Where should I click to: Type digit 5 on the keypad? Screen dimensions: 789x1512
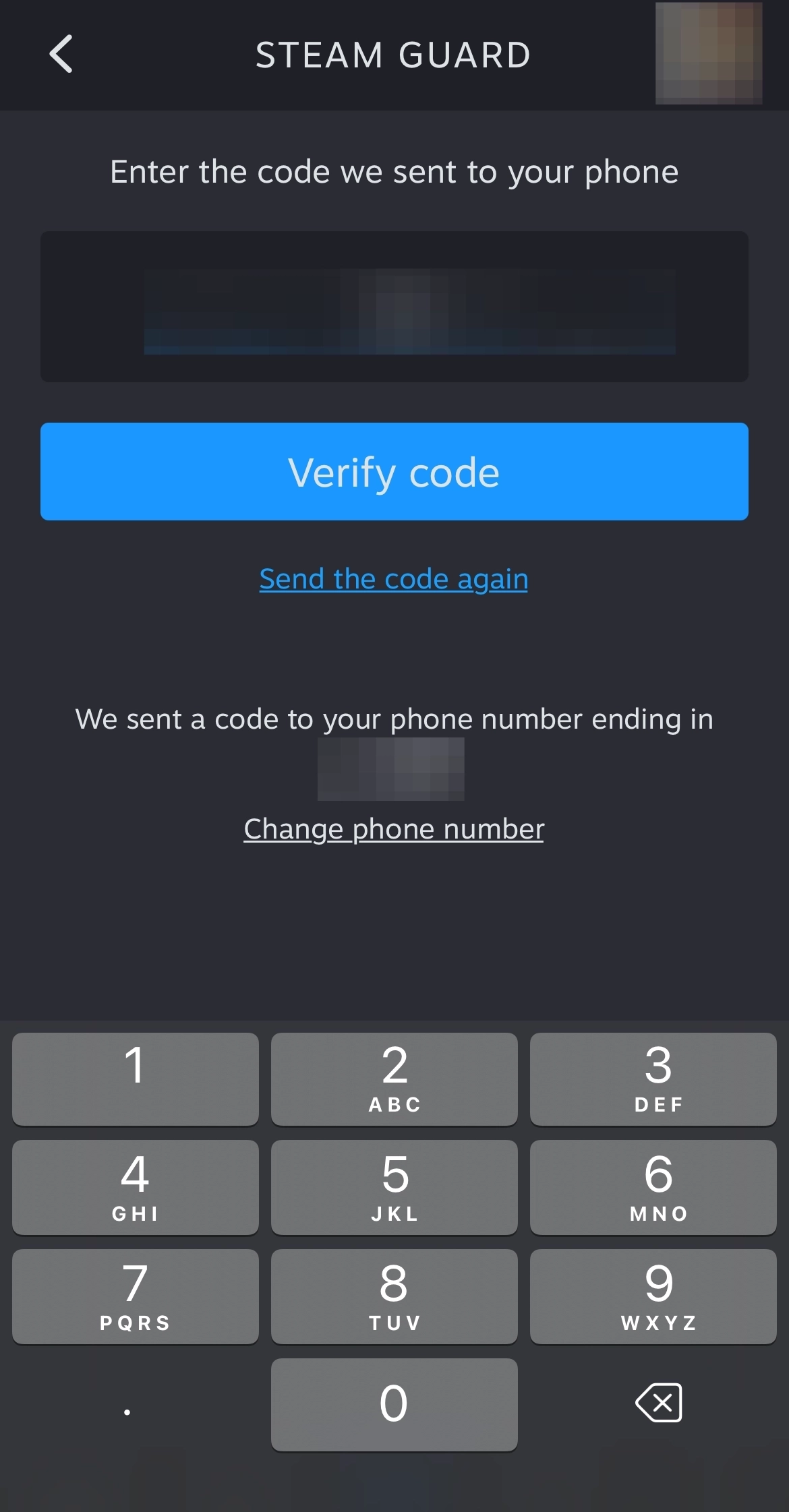click(394, 1187)
